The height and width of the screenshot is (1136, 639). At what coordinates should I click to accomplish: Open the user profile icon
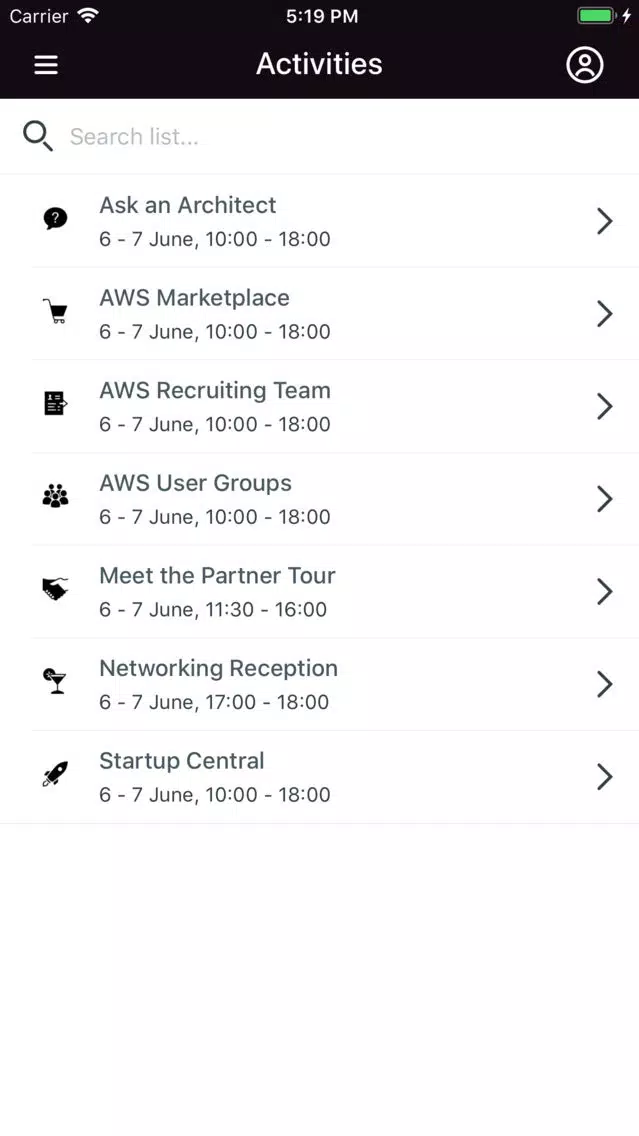(x=585, y=65)
